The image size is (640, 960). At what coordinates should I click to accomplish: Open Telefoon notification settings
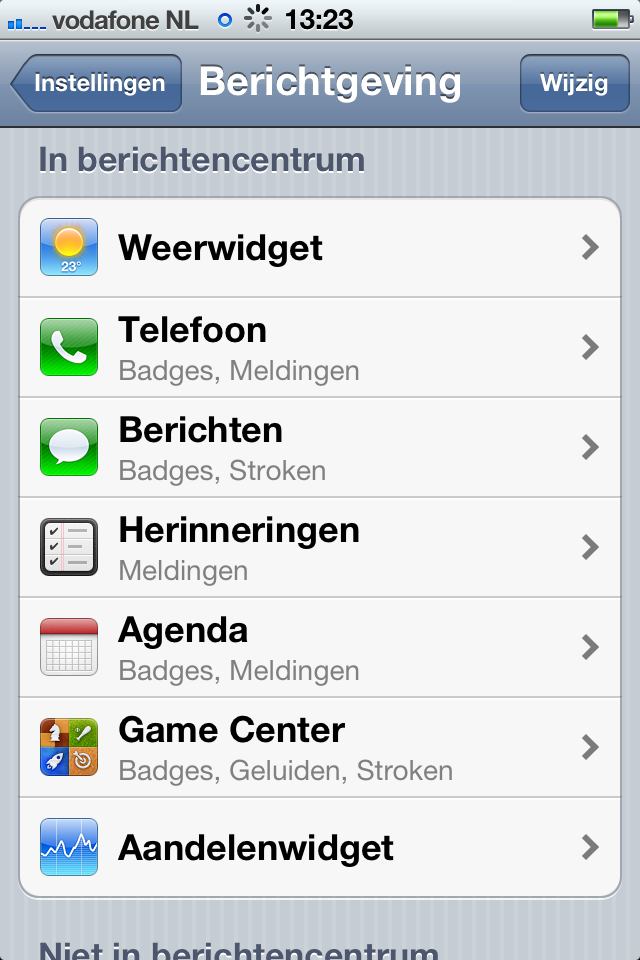(x=320, y=347)
